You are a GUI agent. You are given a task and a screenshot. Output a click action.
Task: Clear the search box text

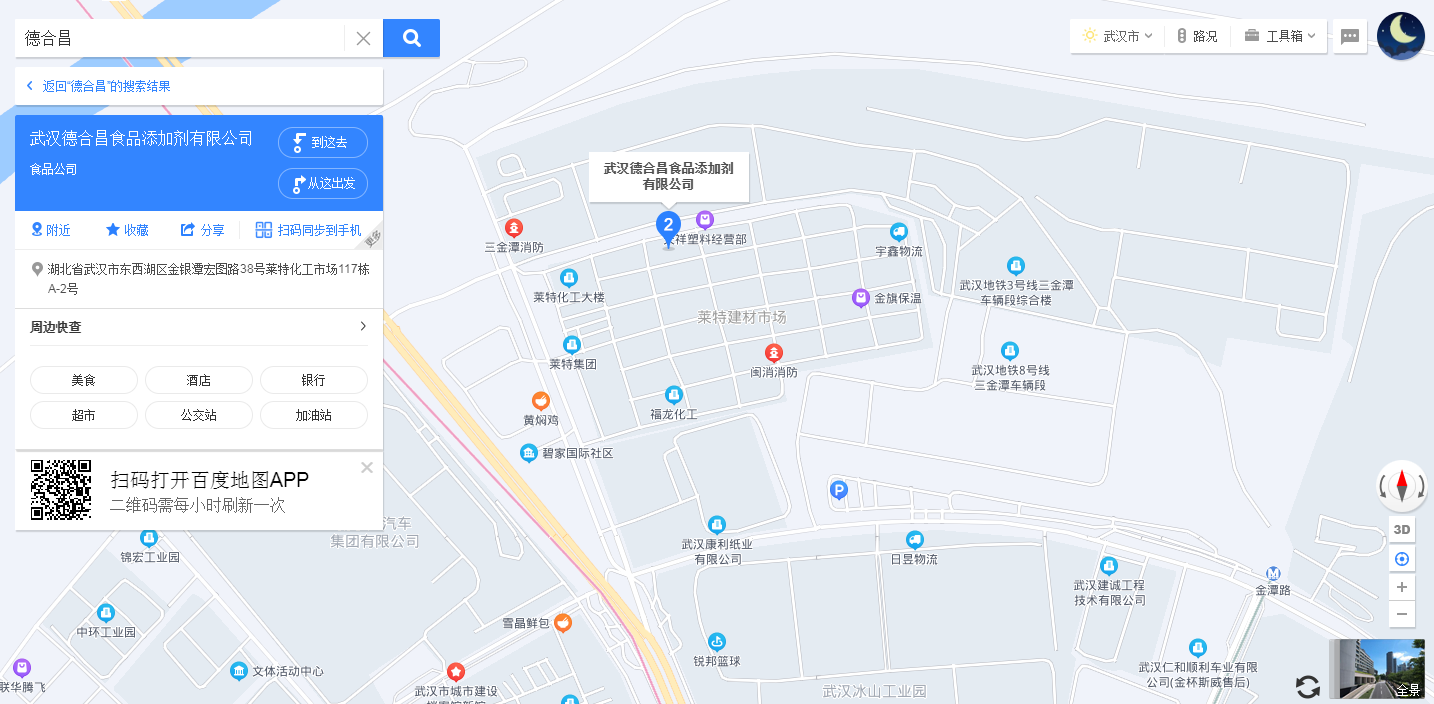click(363, 38)
